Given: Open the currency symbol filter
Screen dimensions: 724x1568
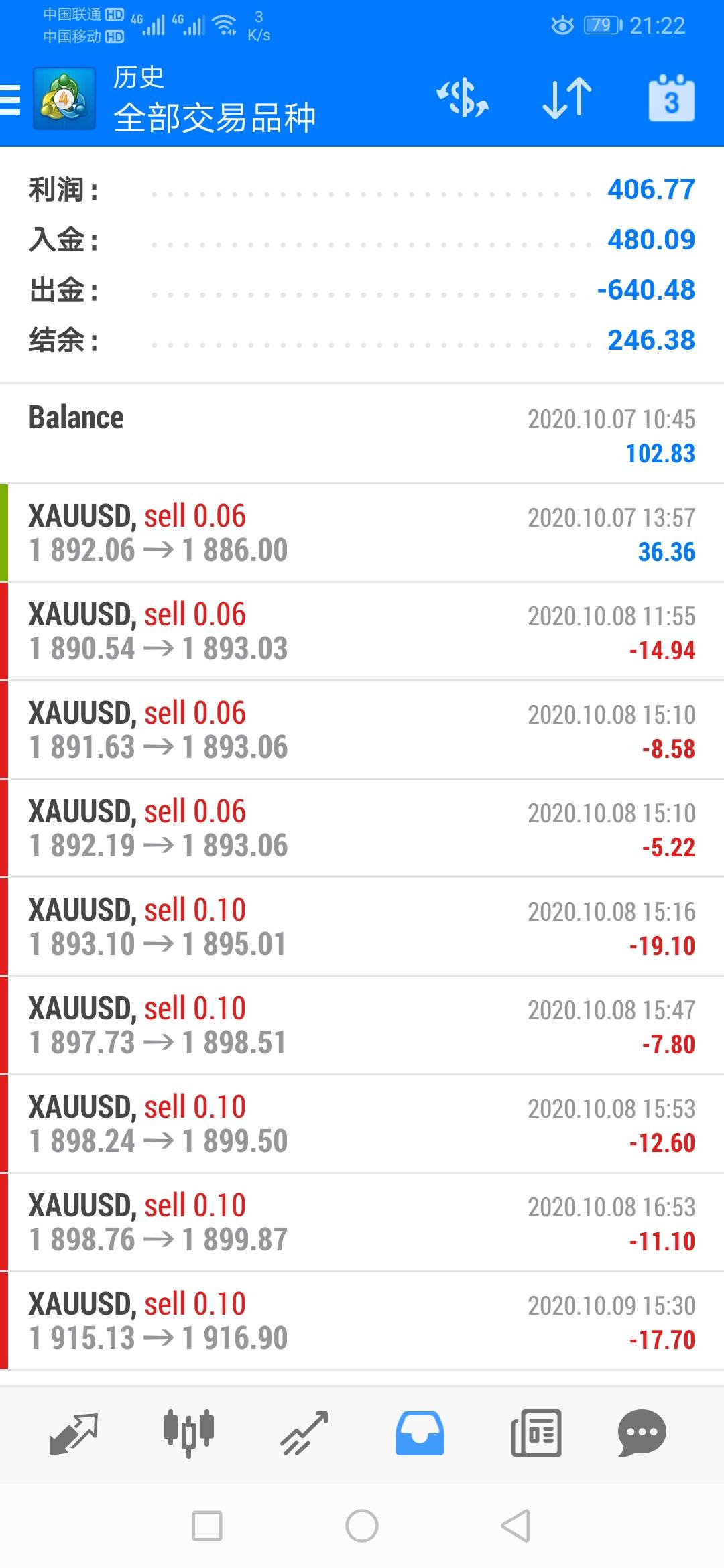Looking at the screenshot, I should click(x=463, y=99).
